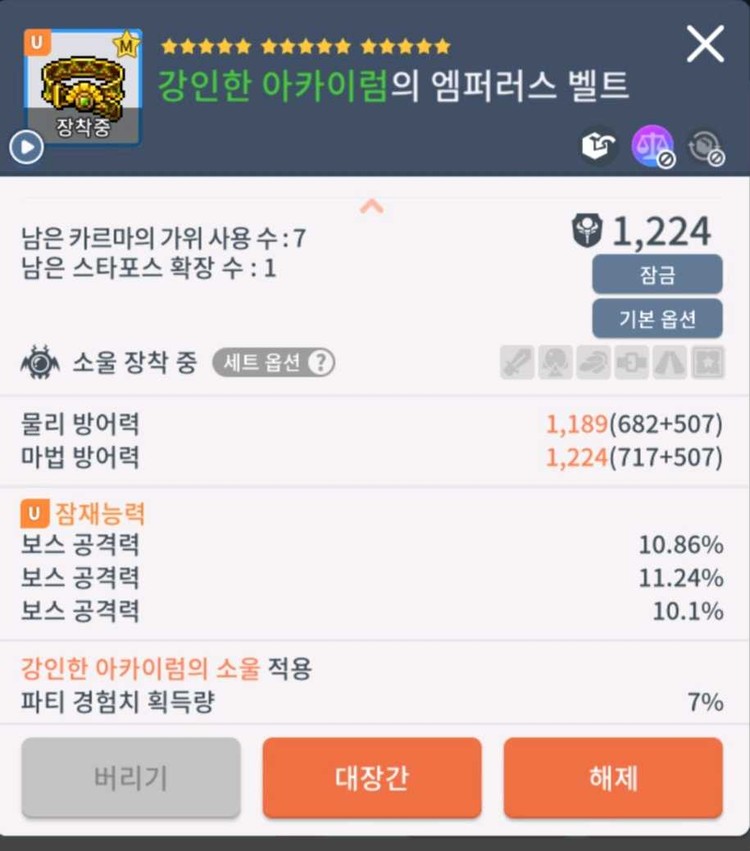Tap the cube share icon in header
Image resolution: width=750 pixels, height=851 pixels.
598,148
